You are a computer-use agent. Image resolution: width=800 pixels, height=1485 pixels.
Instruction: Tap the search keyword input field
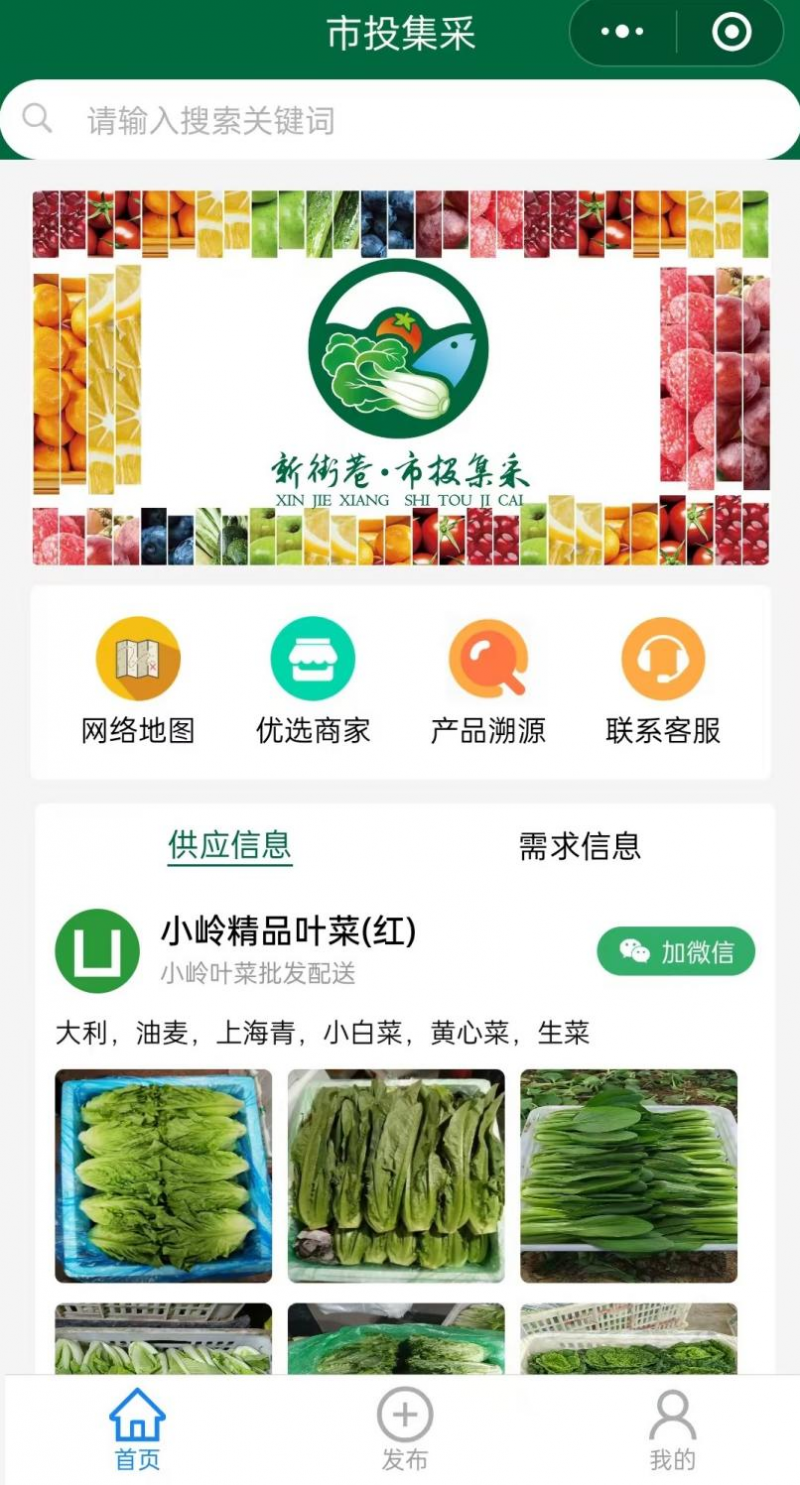click(x=400, y=120)
